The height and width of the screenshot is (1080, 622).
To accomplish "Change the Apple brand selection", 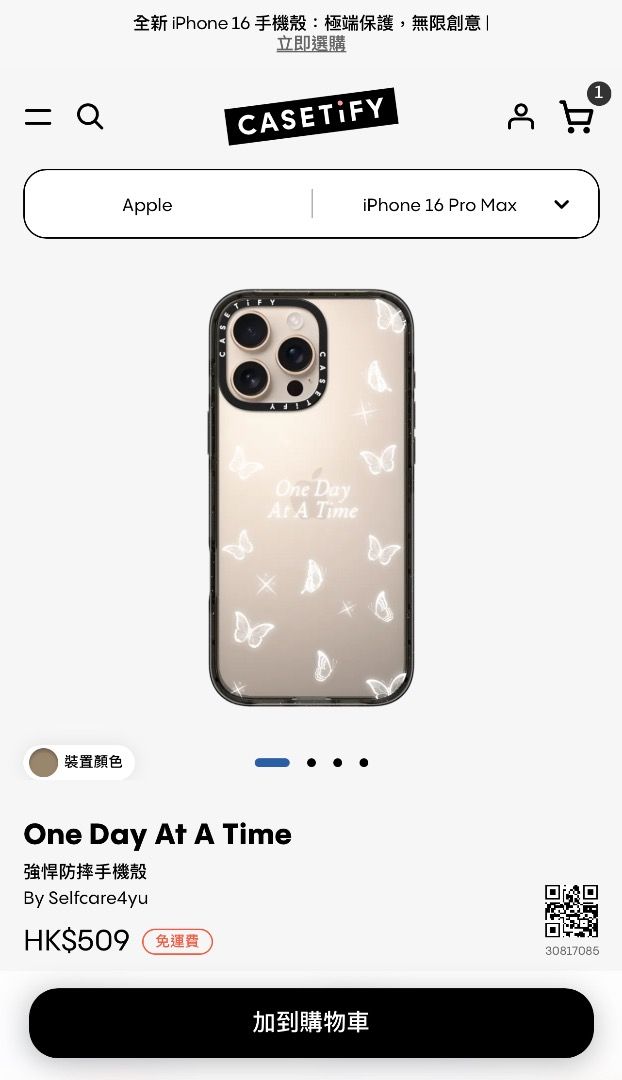I will 147,205.
